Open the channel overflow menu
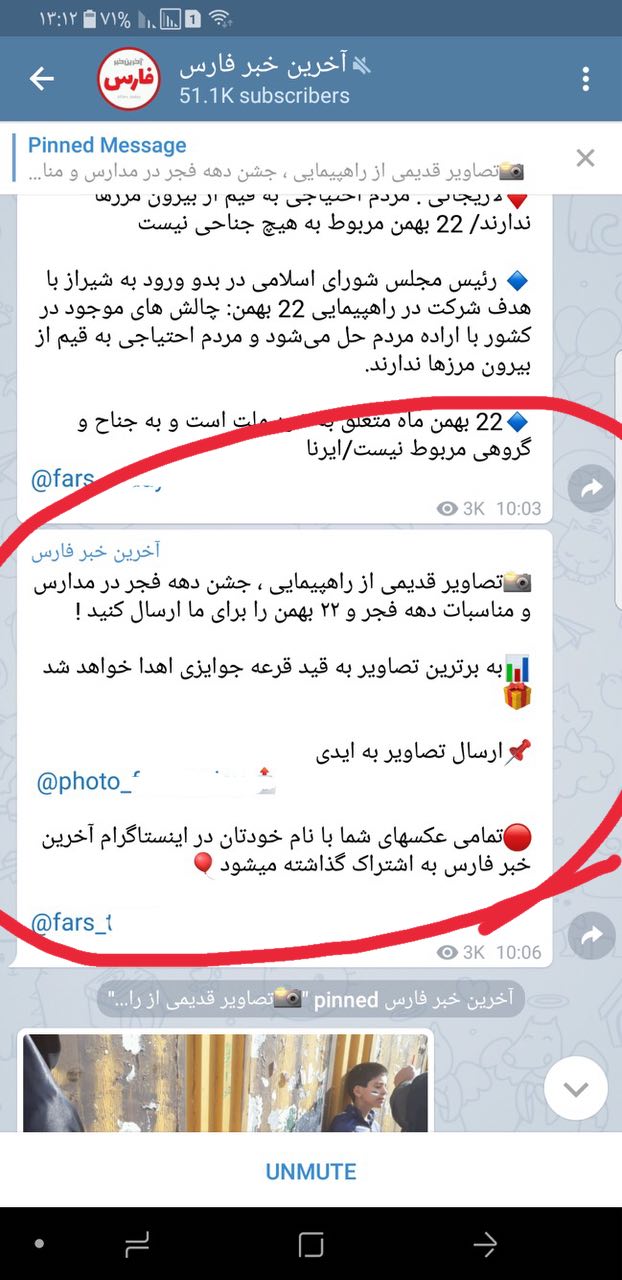This screenshot has height=1280, width=622. tap(586, 80)
